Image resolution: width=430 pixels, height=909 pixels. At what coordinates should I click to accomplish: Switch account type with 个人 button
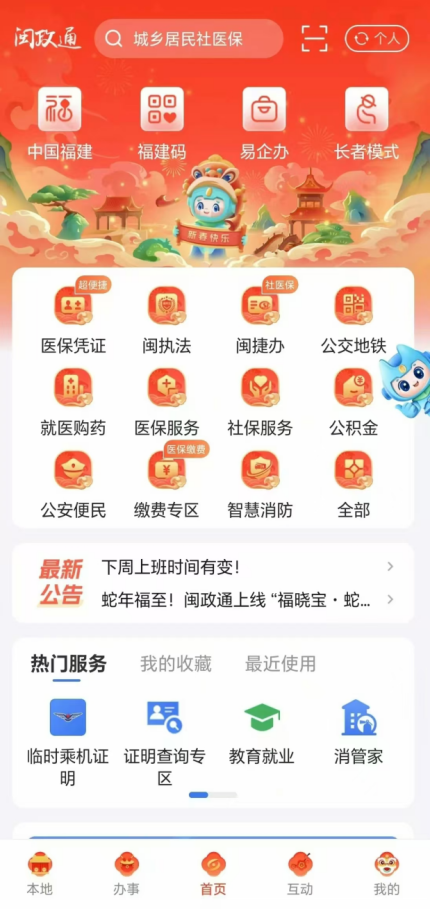pyautogui.click(x=377, y=39)
